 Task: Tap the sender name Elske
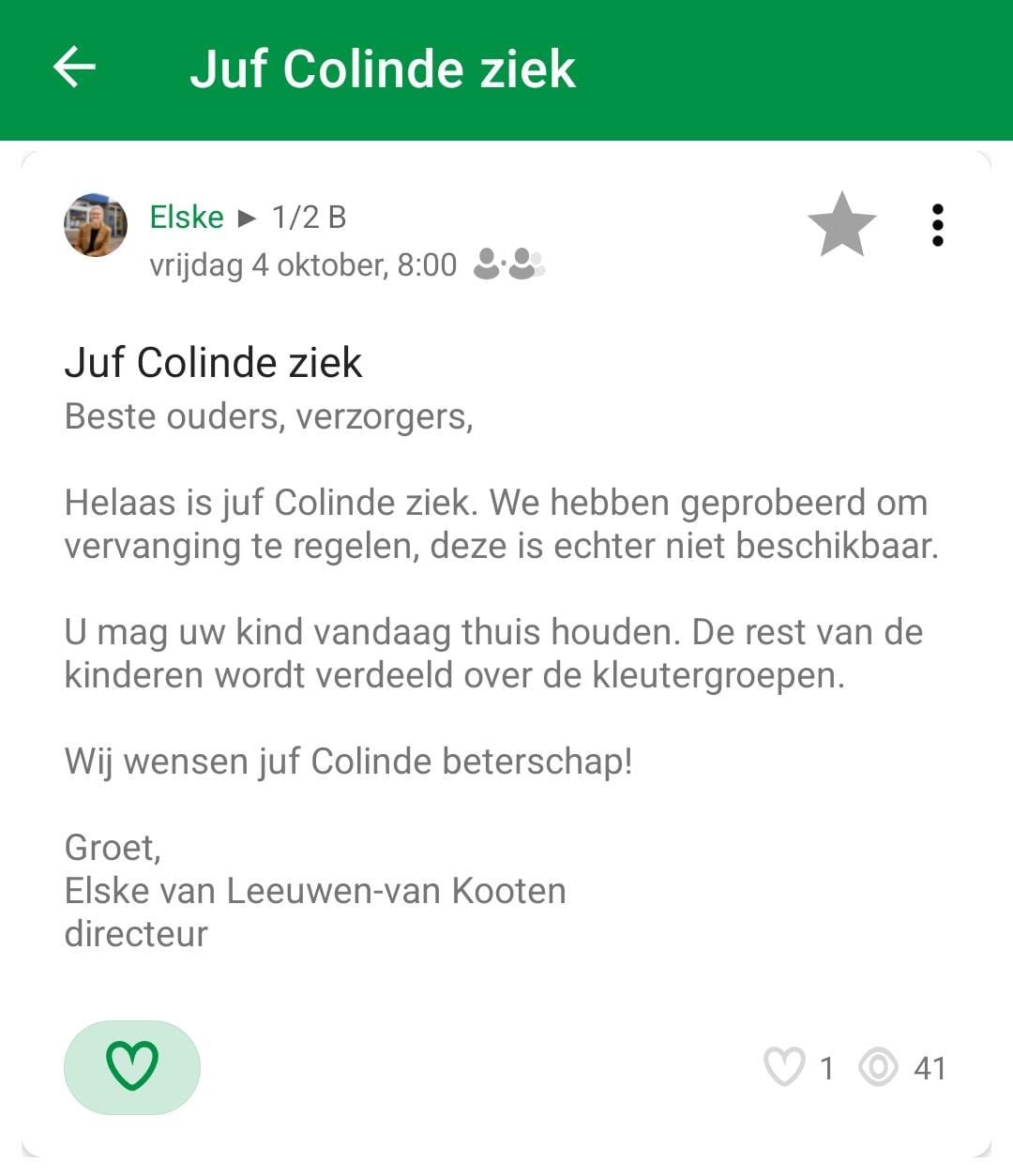(187, 217)
